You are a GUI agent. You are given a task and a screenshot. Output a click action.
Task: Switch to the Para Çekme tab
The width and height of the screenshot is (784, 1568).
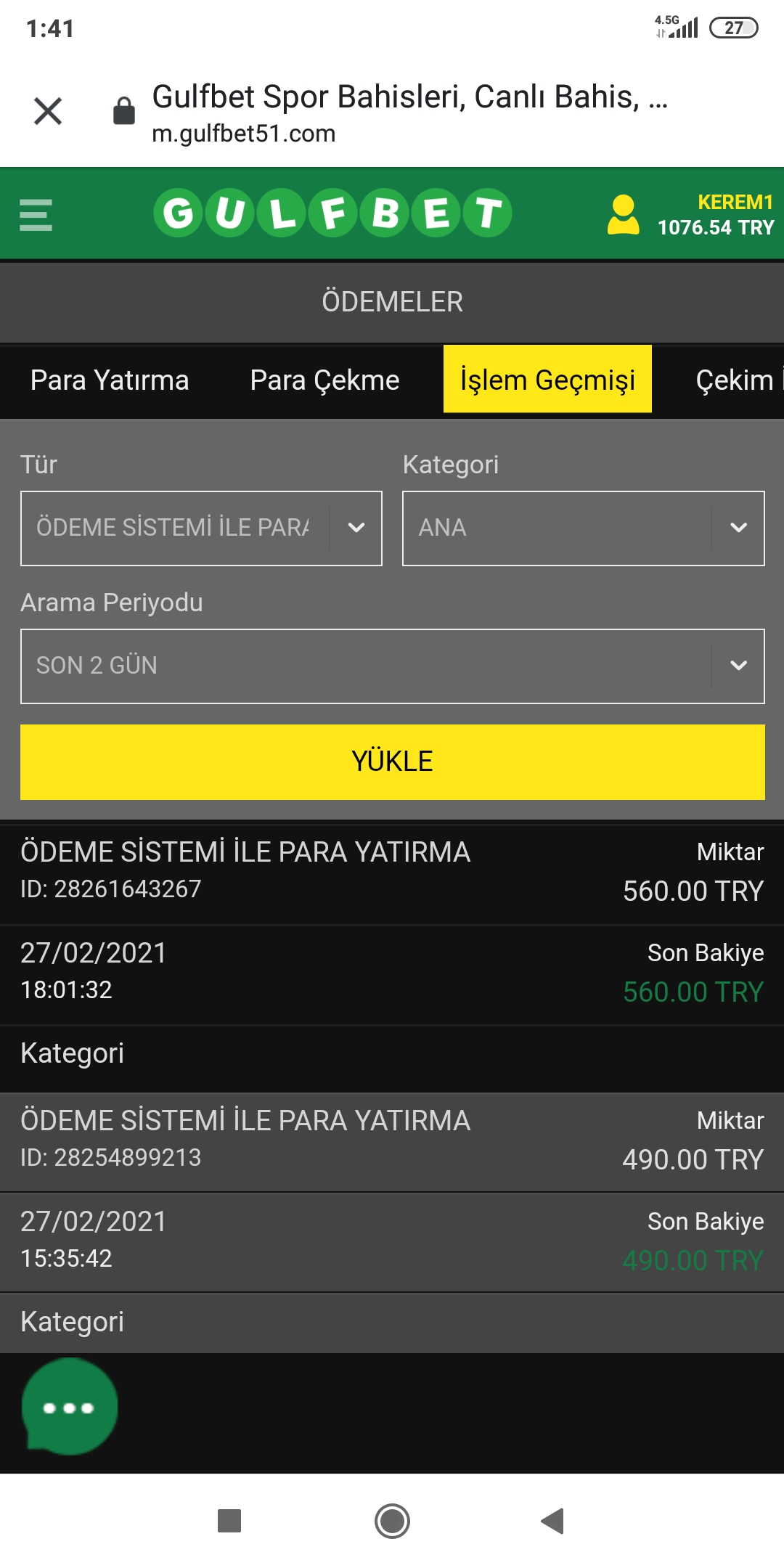[x=324, y=380]
